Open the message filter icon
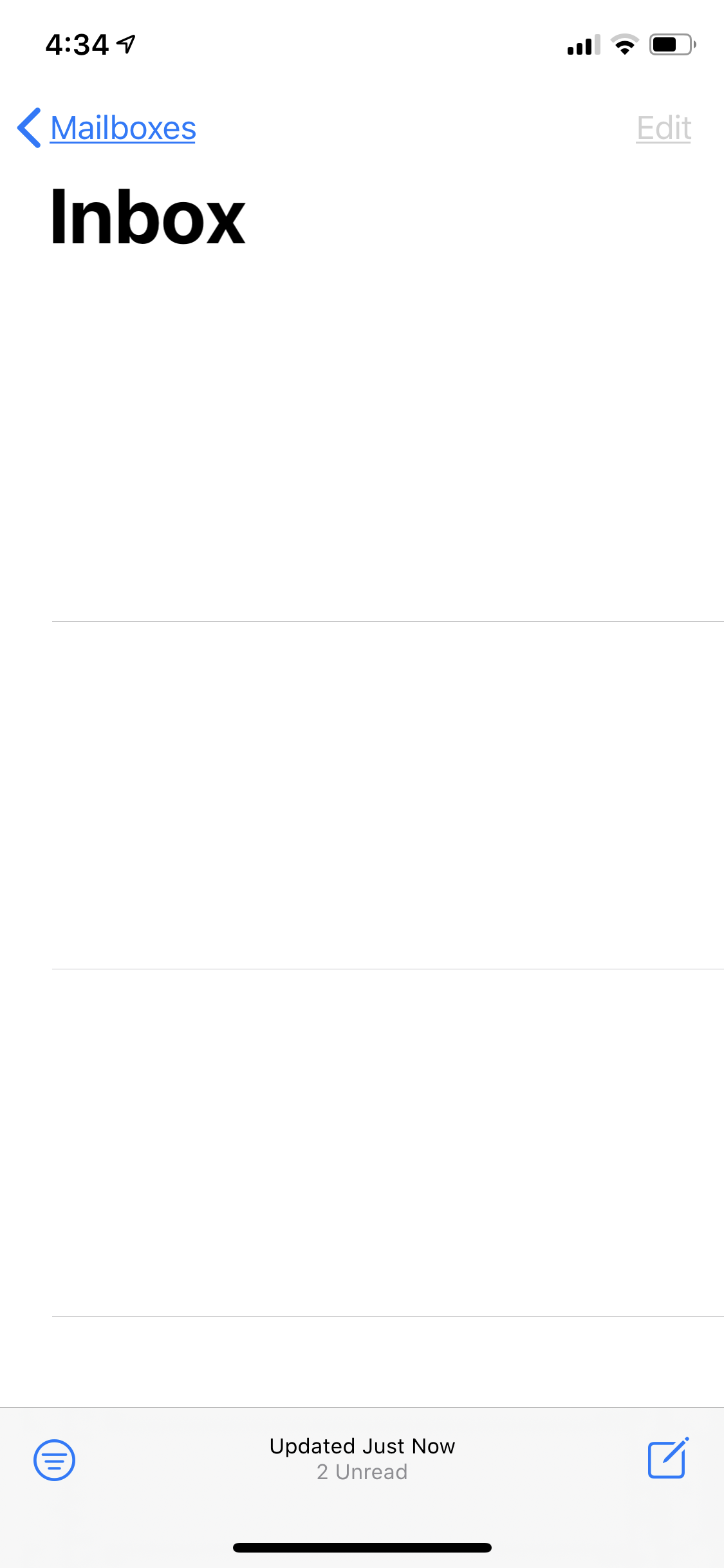The width and height of the screenshot is (724, 1568). (54, 1460)
